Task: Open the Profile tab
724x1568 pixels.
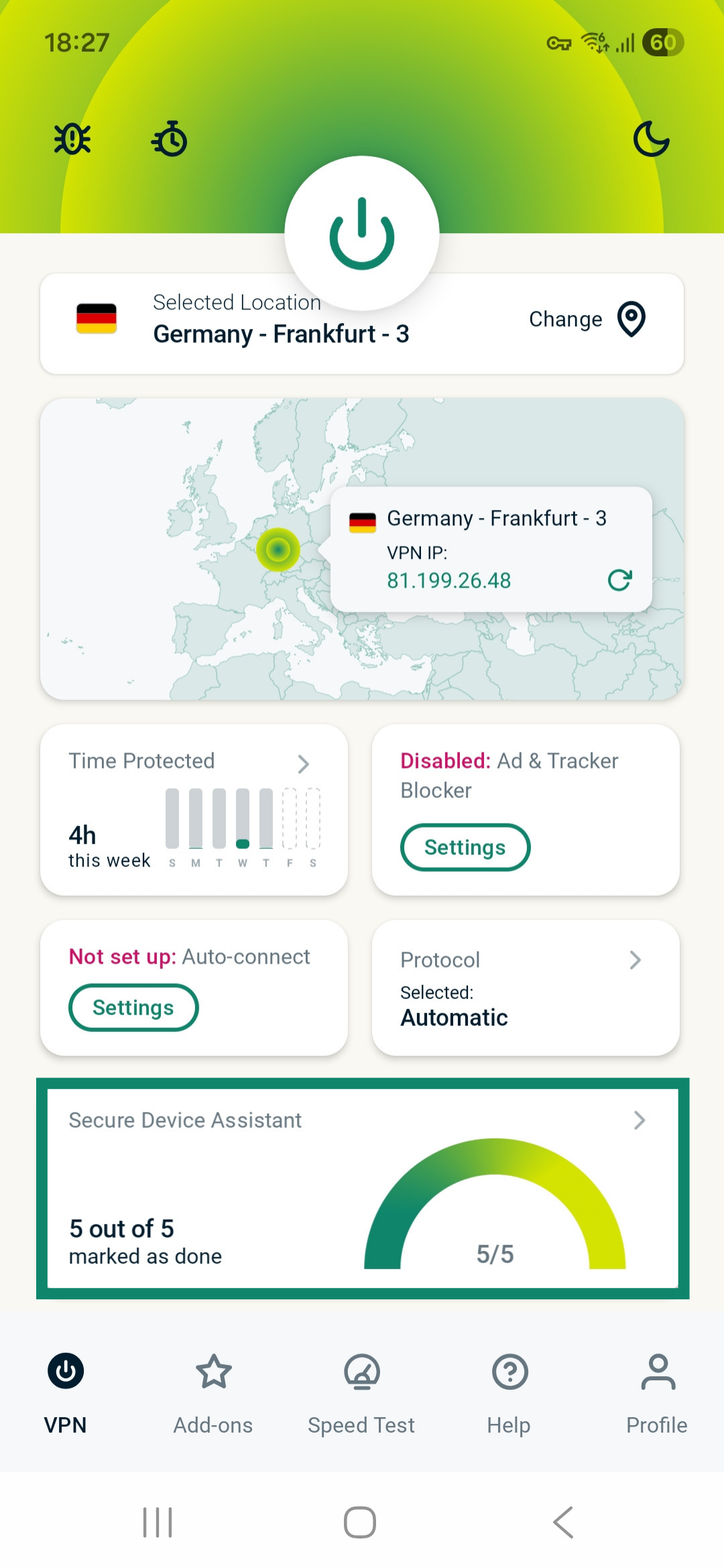Action: (x=657, y=1392)
